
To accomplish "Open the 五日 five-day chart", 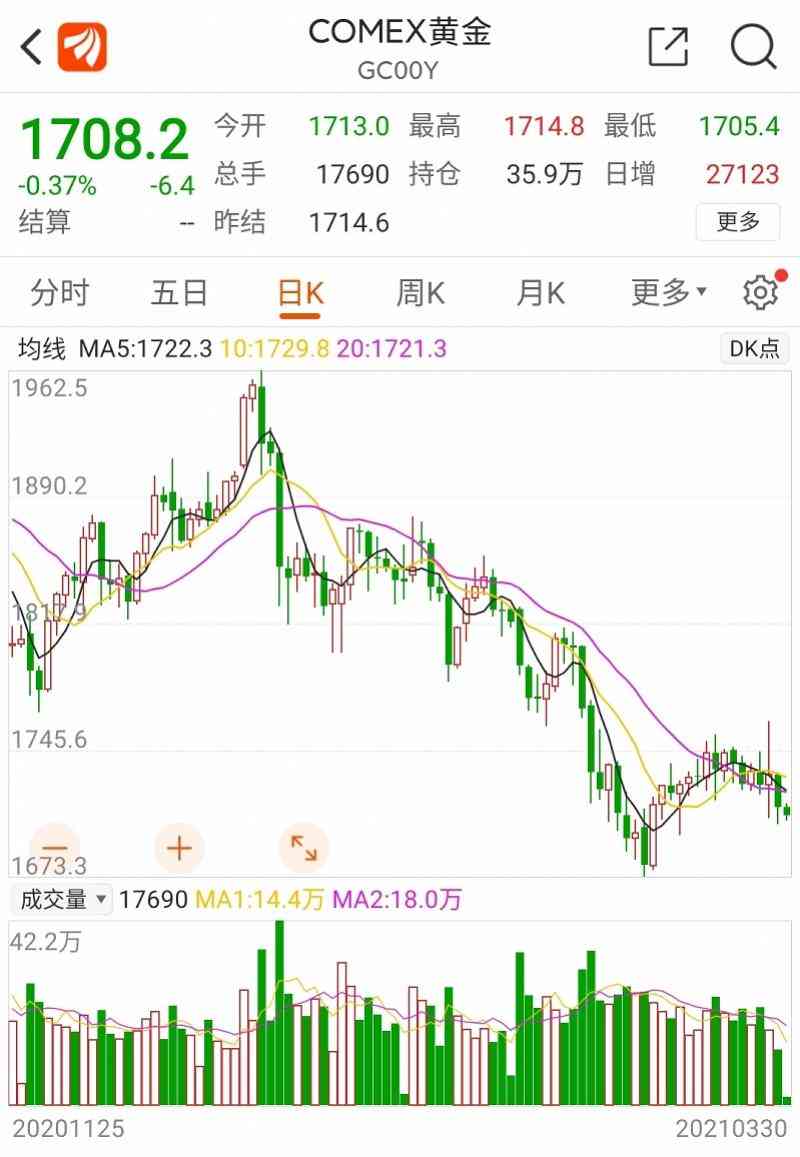I will coord(180,291).
